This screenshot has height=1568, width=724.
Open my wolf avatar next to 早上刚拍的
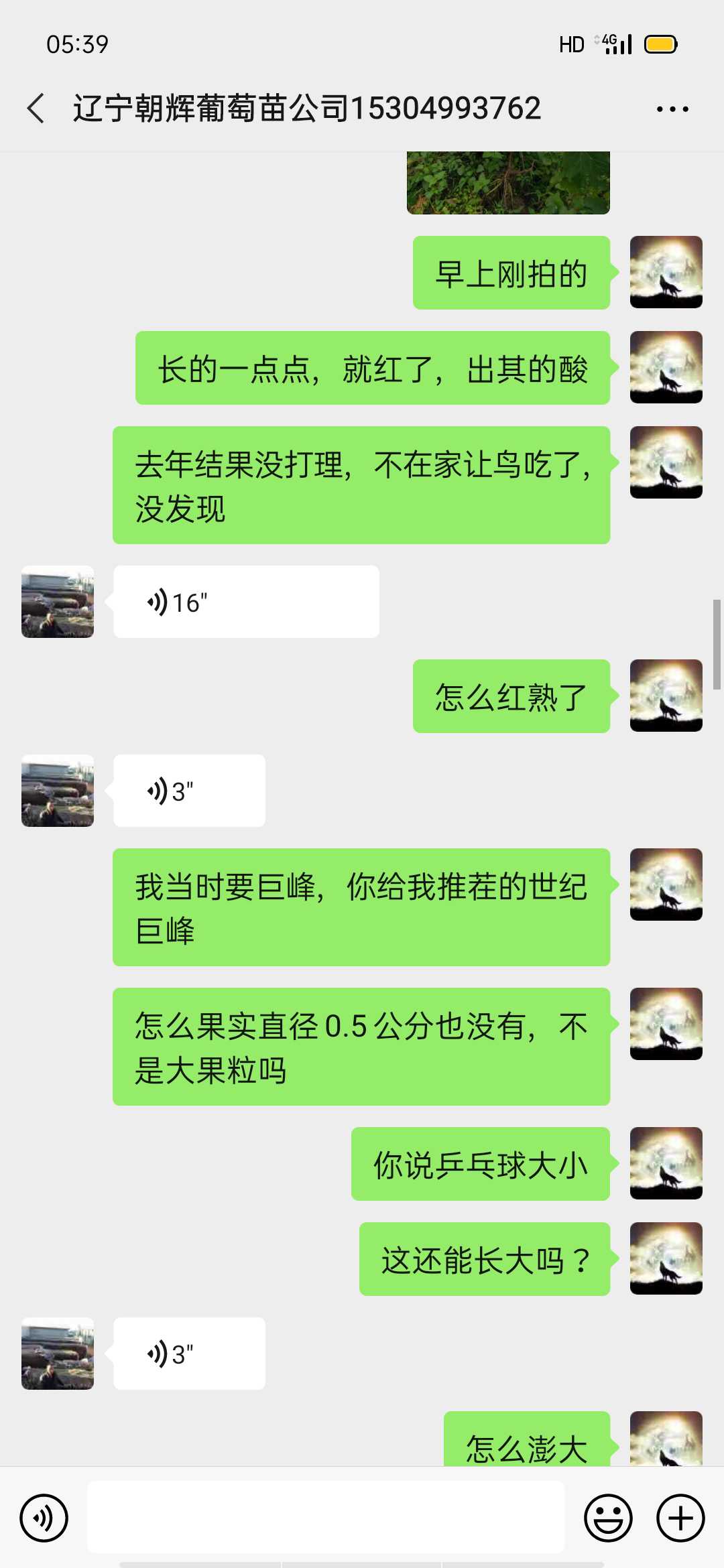tap(666, 272)
